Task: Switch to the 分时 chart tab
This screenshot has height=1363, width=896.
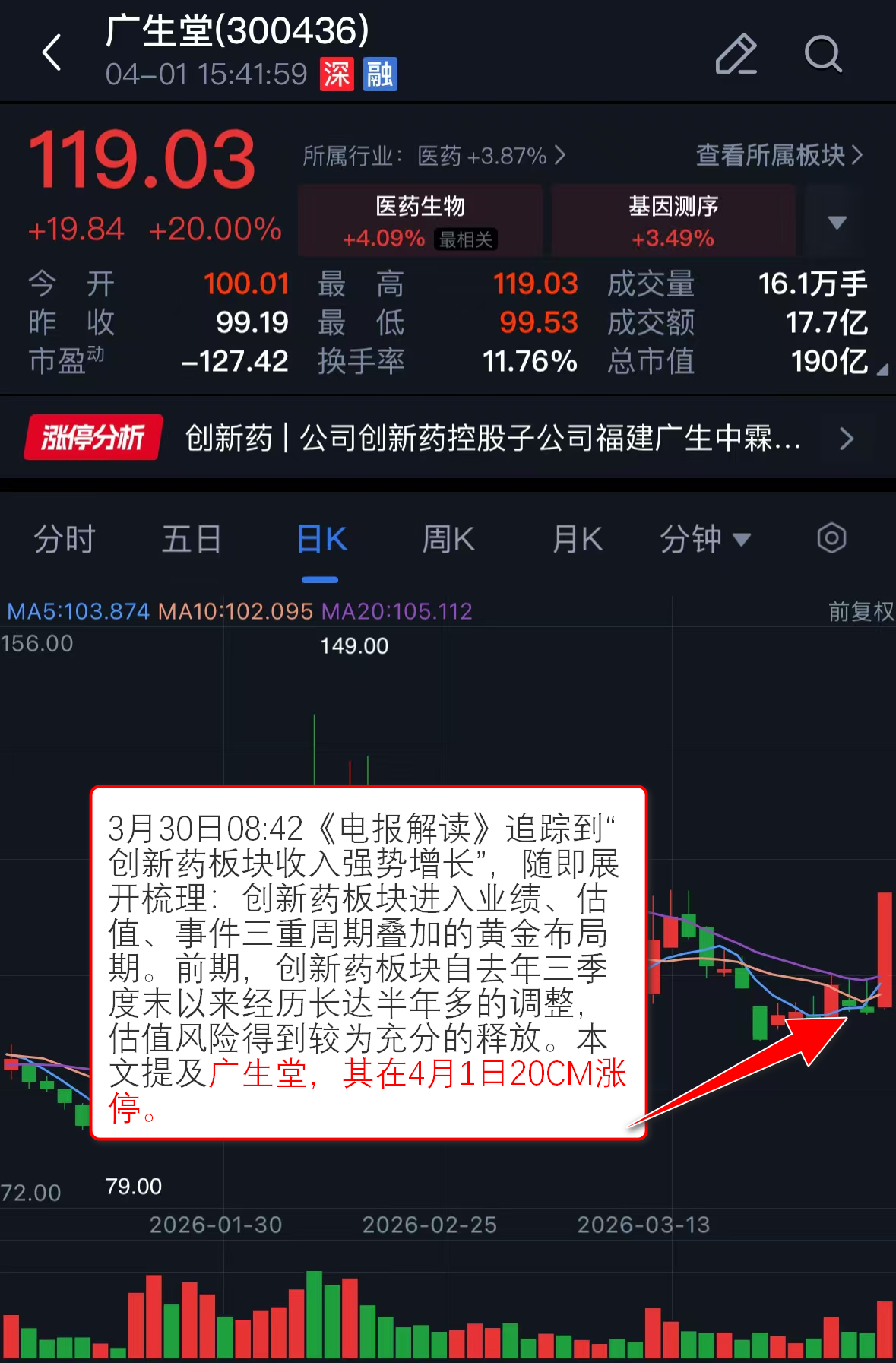Action: (x=65, y=539)
